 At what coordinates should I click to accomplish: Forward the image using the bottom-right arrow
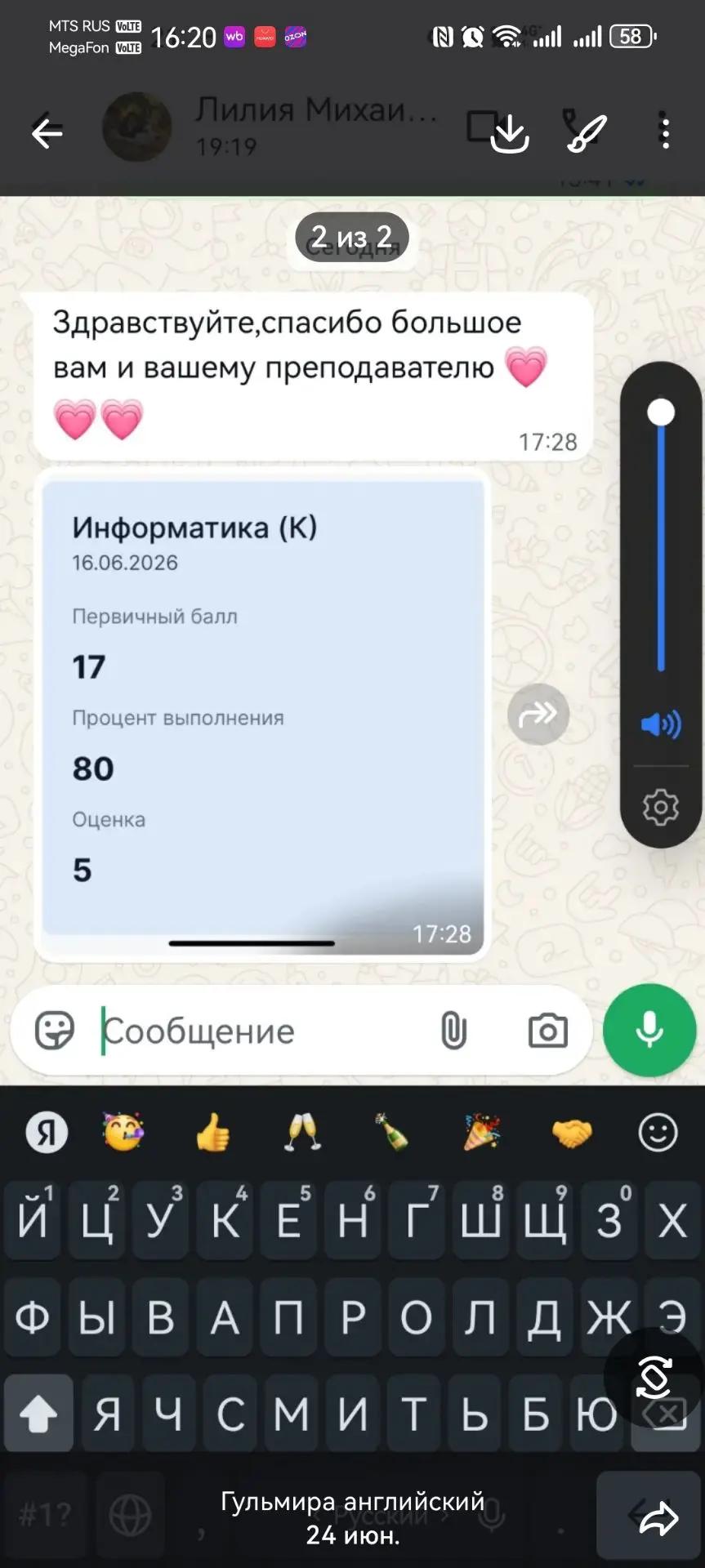658,1518
